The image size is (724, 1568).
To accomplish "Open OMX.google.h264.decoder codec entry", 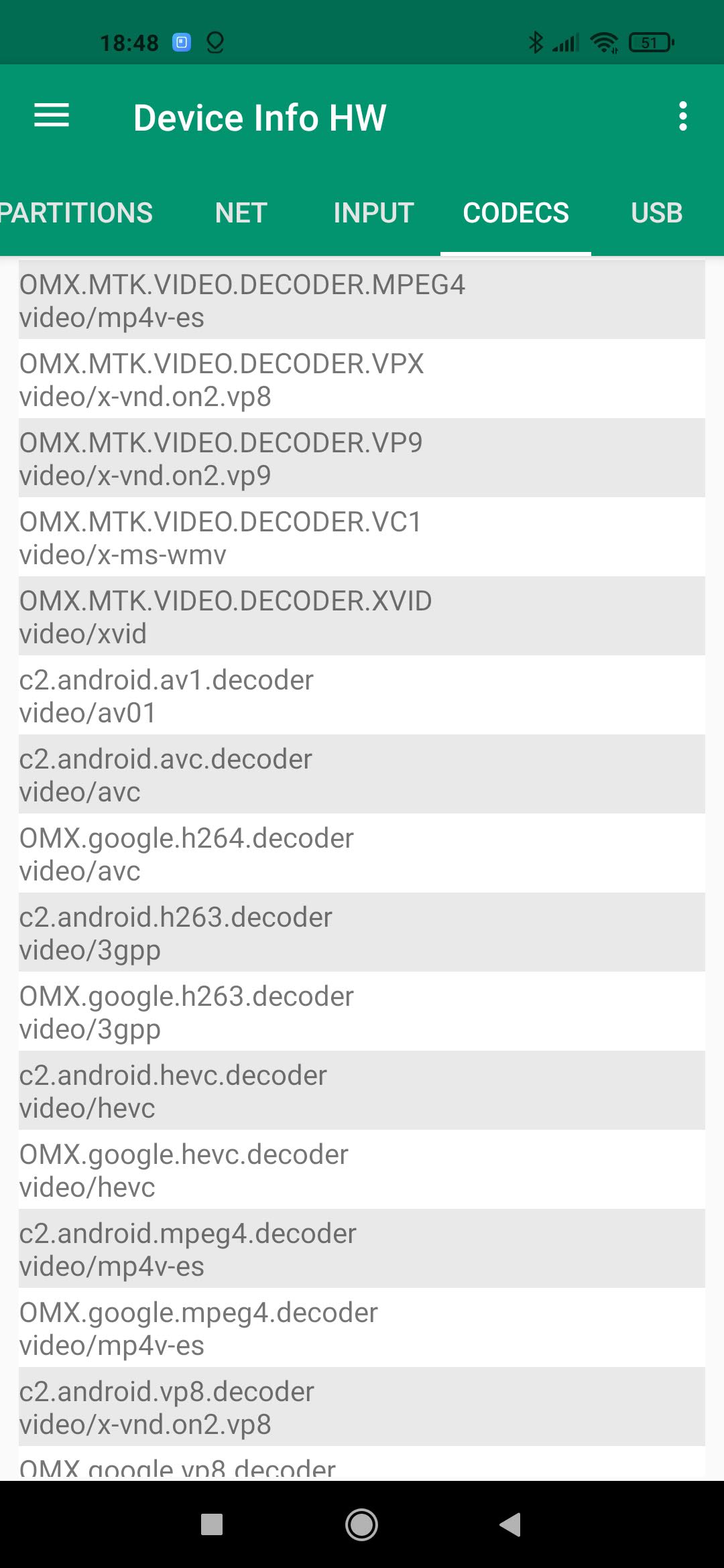I will [362, 854].
